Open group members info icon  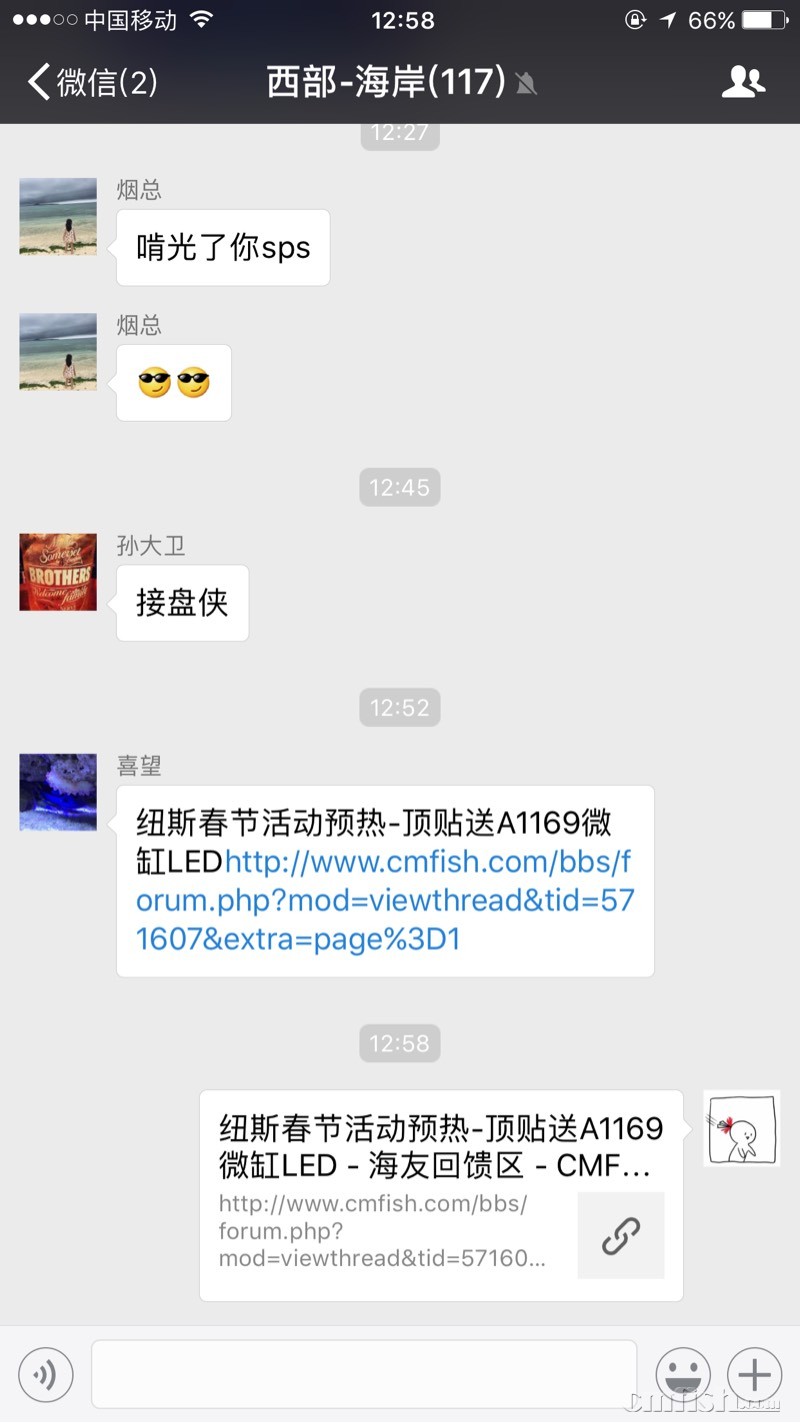tap(743, 82)
